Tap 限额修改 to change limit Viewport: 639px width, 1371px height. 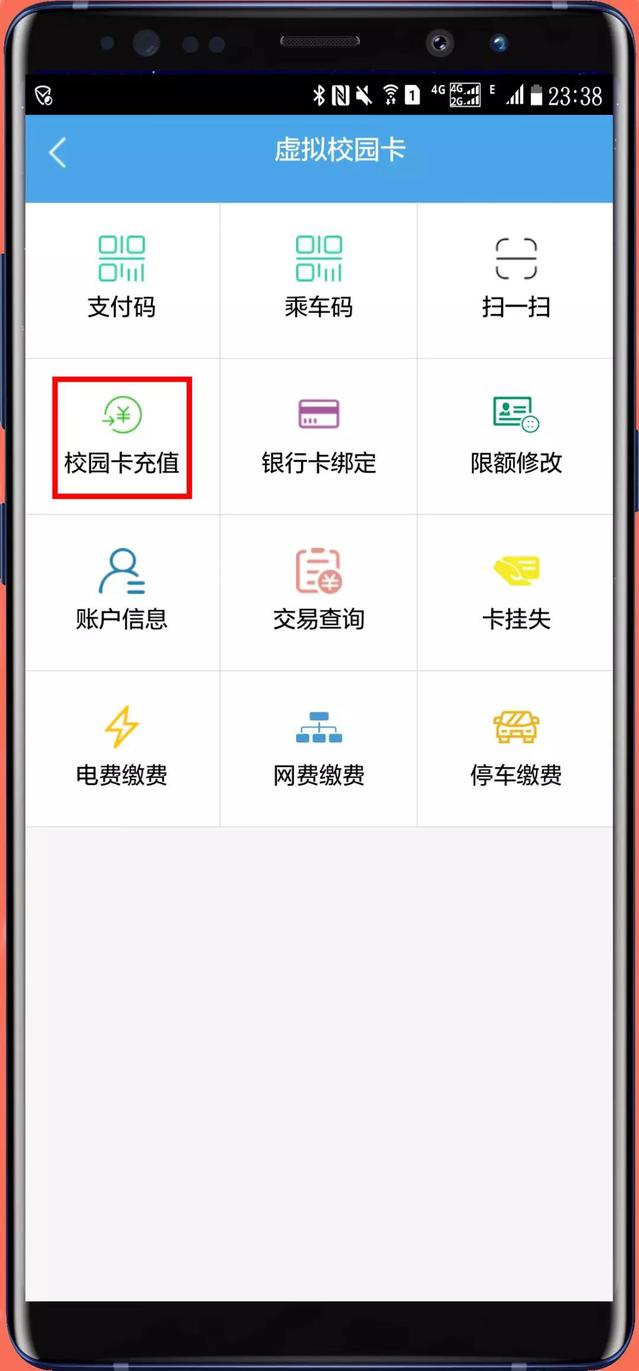516,437
